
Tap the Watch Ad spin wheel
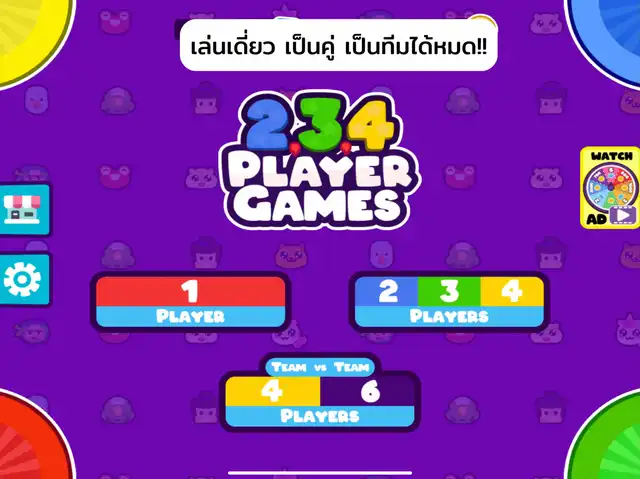[610, 188]
